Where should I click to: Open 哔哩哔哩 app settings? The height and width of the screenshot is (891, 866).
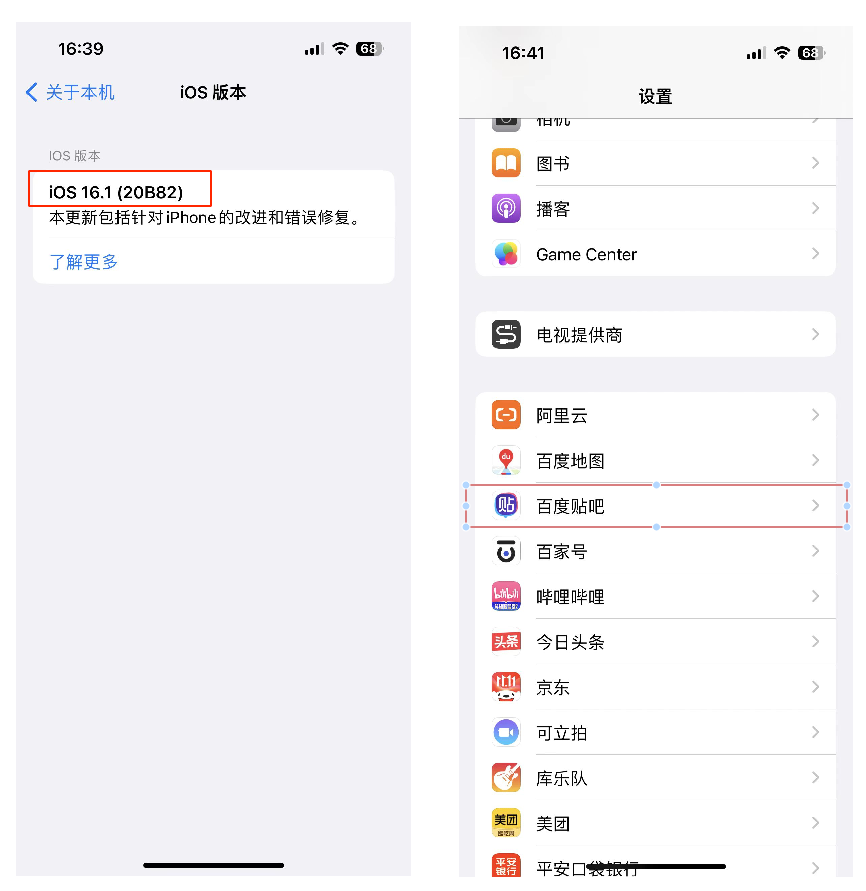click(x=655, y=597)
